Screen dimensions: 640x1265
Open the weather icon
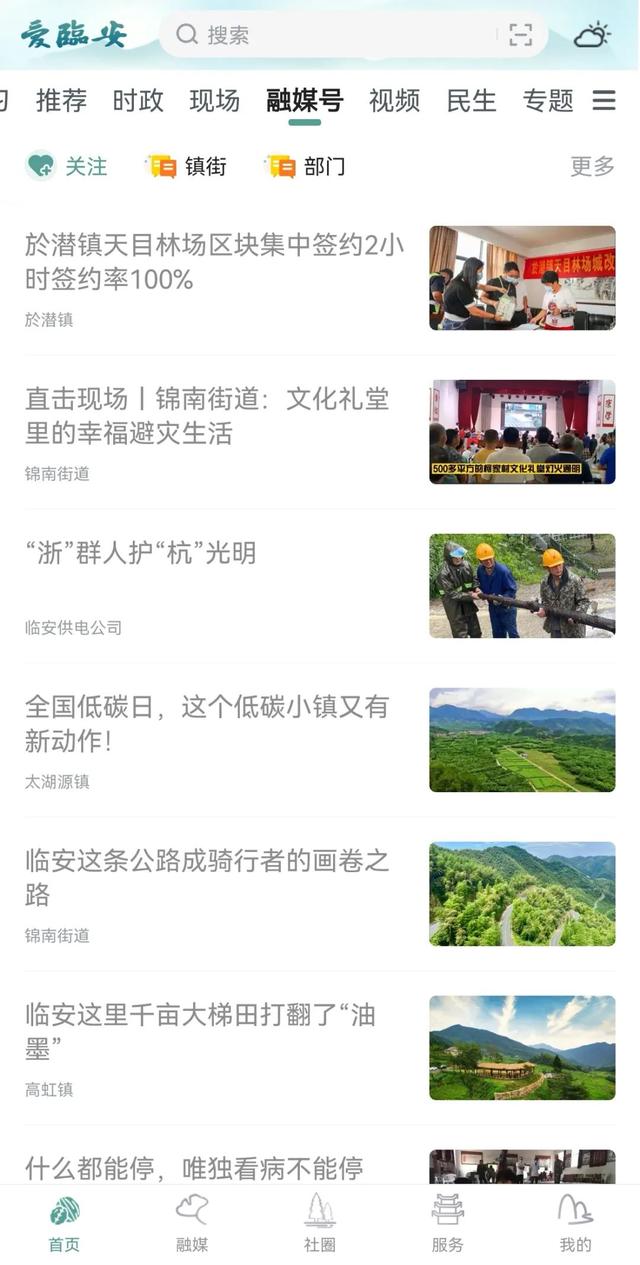point(592,35)
